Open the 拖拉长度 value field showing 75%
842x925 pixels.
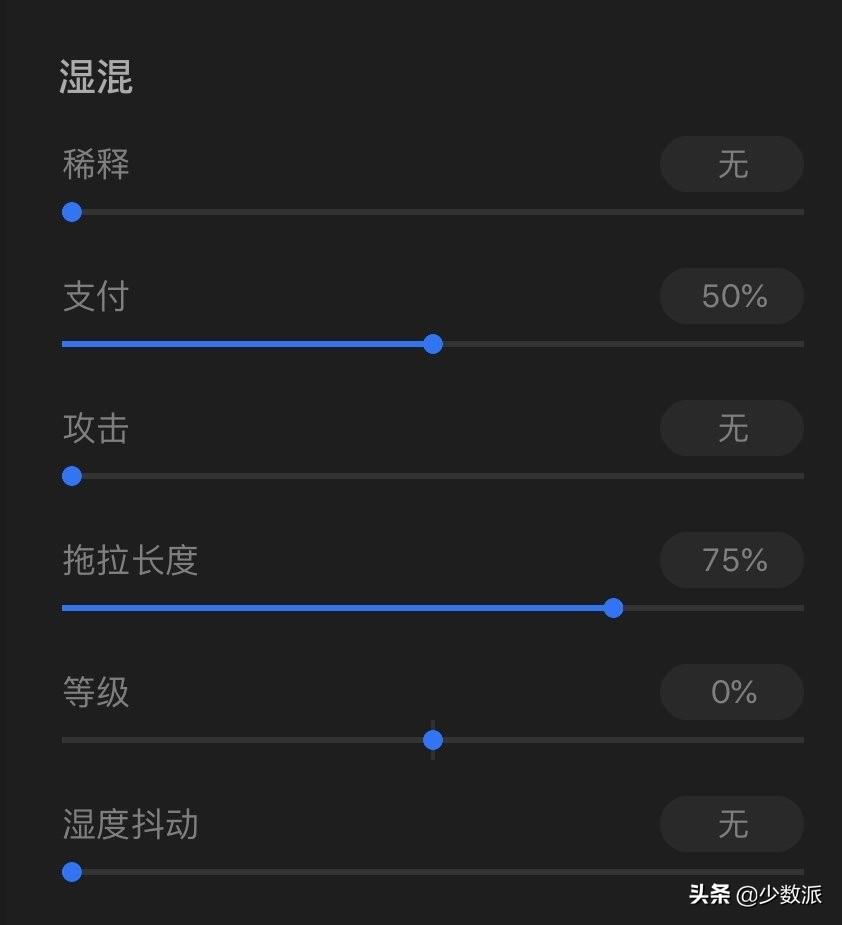(731, 560)
